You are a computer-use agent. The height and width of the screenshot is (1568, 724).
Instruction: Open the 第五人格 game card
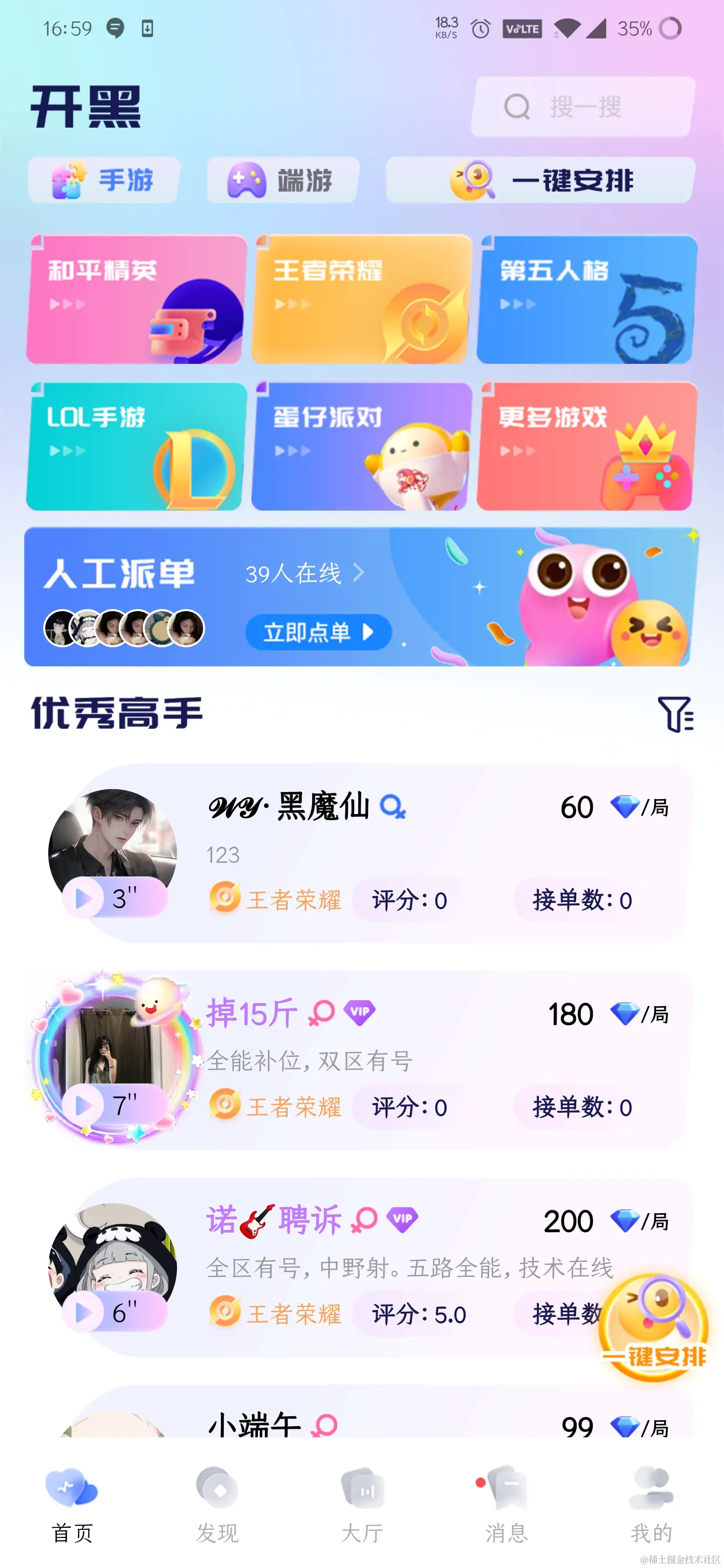tap(586, 300)
